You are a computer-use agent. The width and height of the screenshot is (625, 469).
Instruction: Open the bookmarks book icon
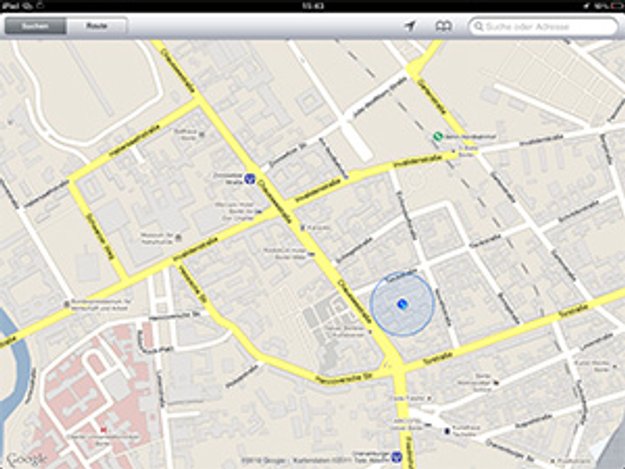tap(444, 26)
